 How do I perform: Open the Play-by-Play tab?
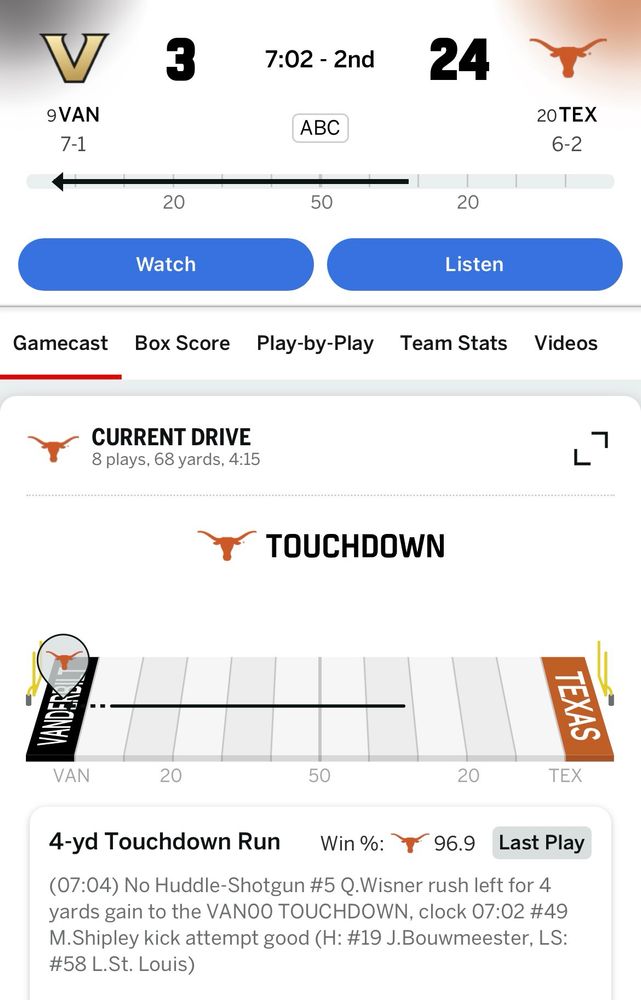point(315,343)
